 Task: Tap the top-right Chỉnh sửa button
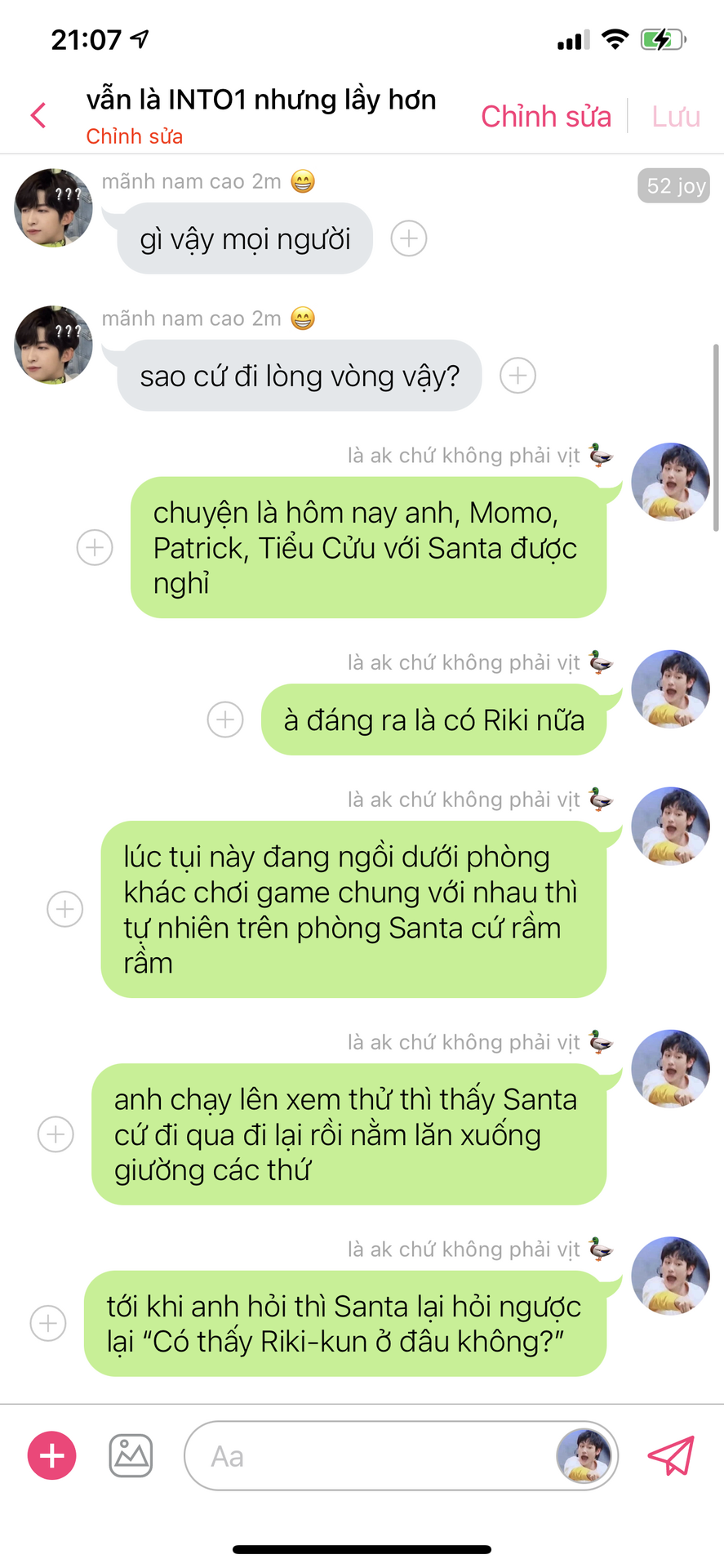545,117
